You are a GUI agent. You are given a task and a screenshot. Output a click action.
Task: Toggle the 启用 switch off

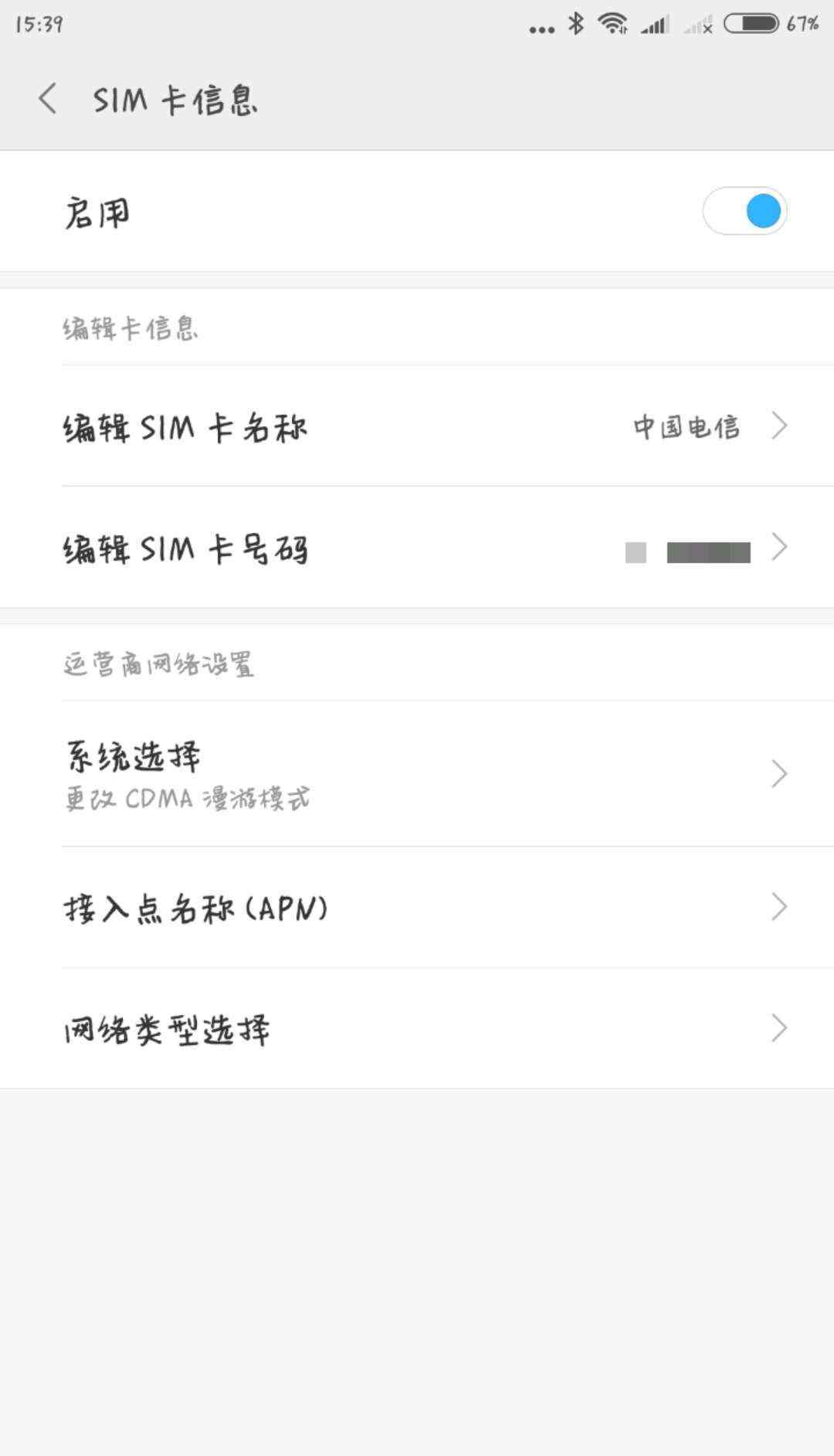pyautogui.click(x=744, y=211)
